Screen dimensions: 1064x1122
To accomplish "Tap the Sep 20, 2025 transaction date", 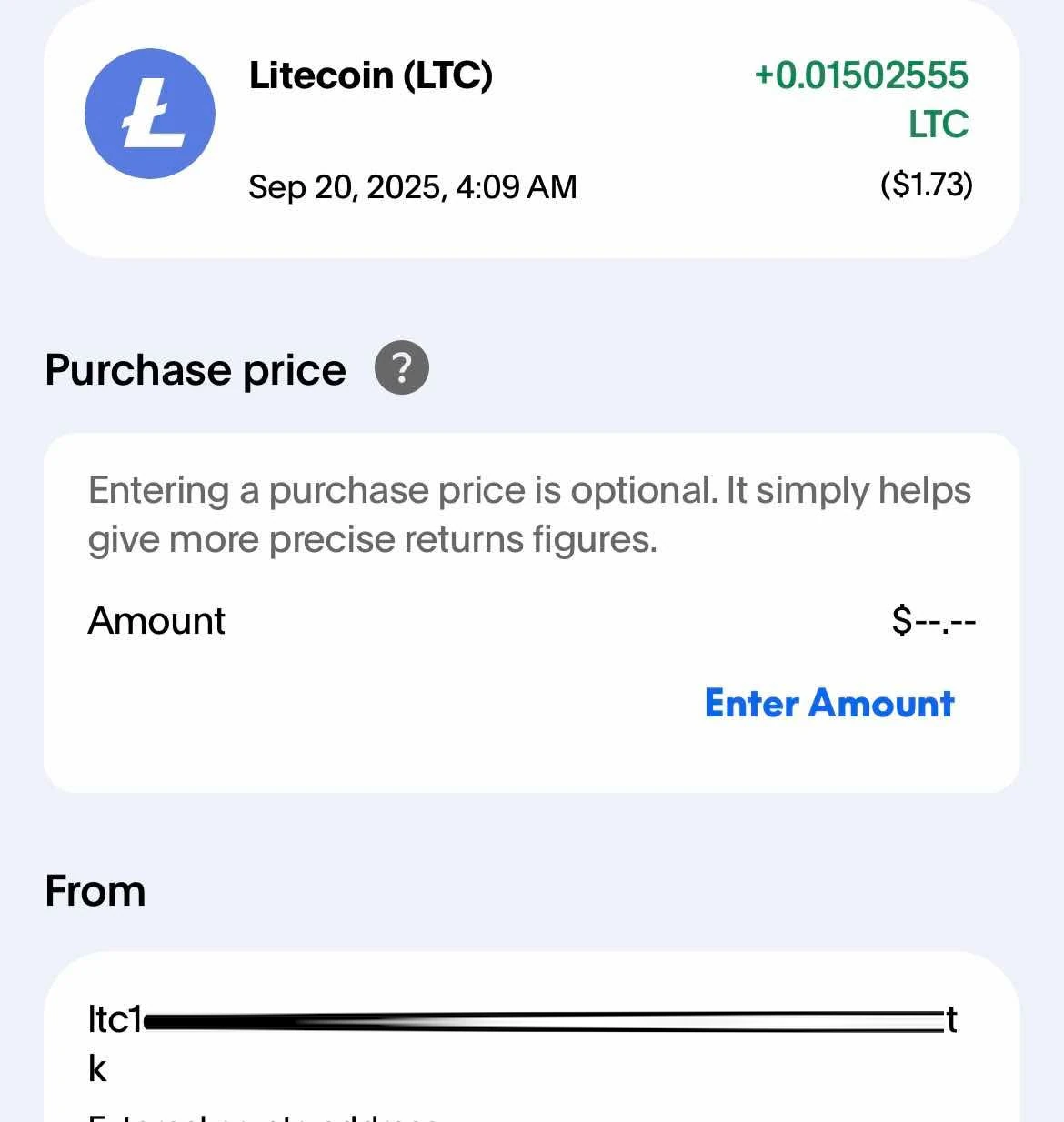I will coord(414,187).
